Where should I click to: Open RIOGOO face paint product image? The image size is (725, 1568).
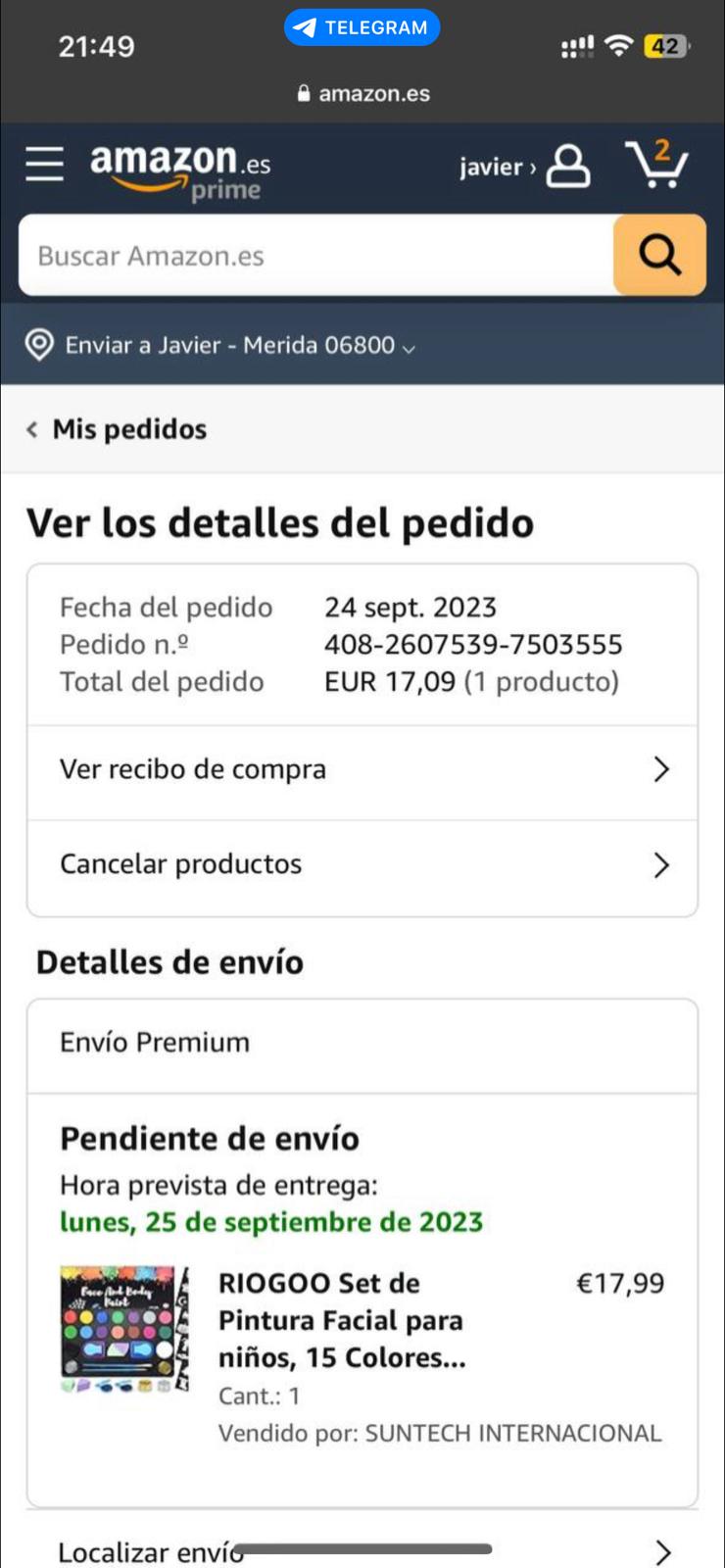[x=124, y=1329]
